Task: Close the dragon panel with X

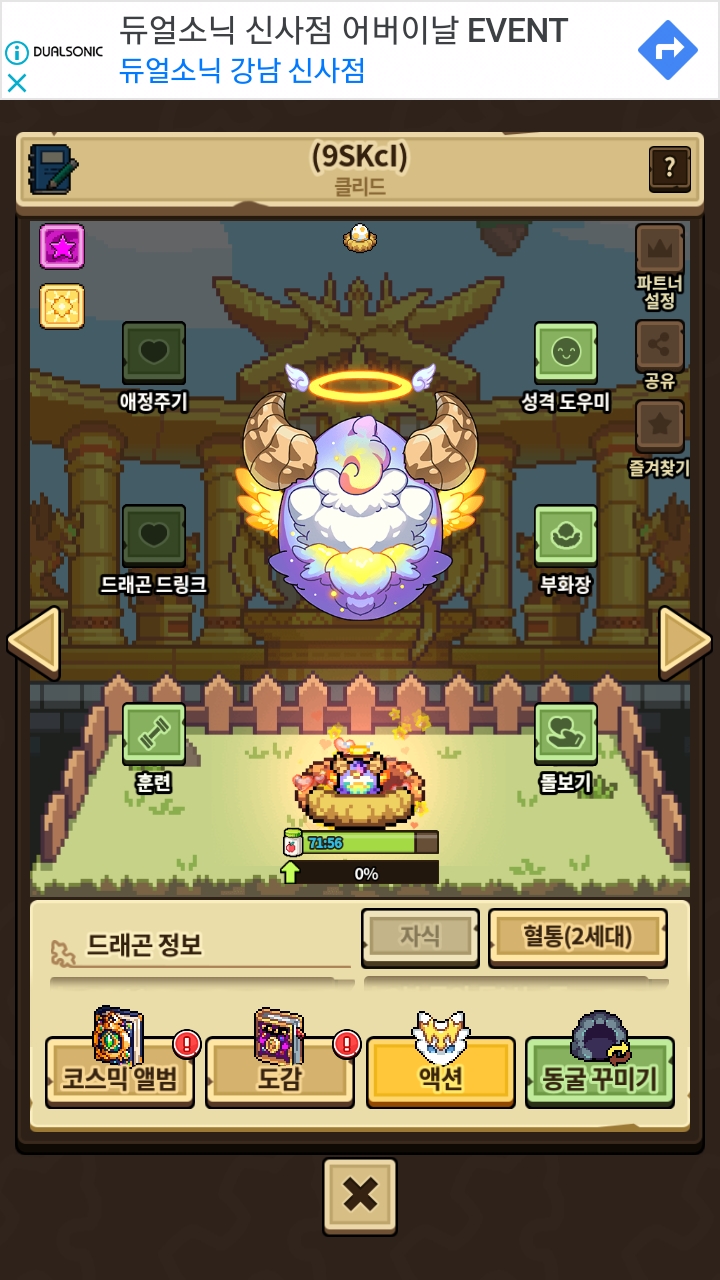Action: (x=360, y=1195)
